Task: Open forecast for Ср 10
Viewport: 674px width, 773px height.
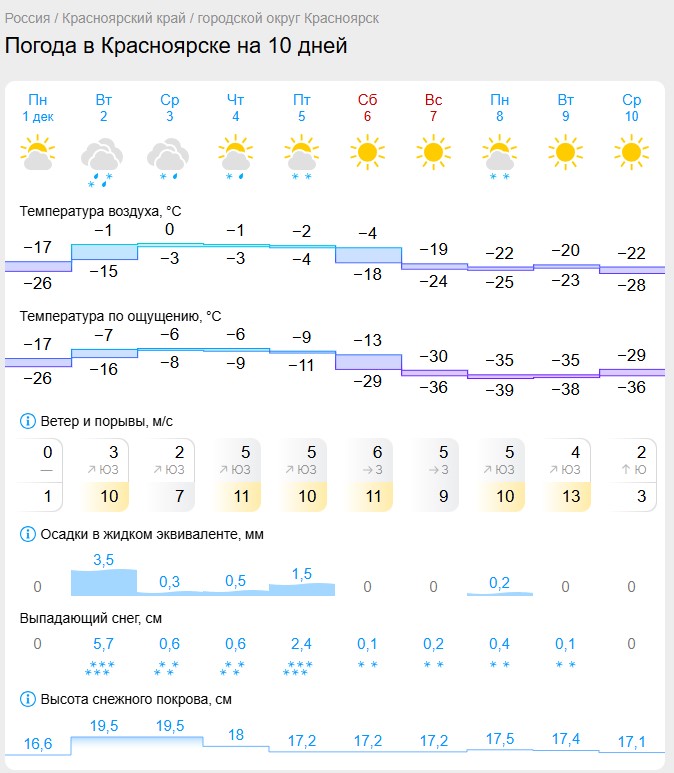Action: point(631,107)
